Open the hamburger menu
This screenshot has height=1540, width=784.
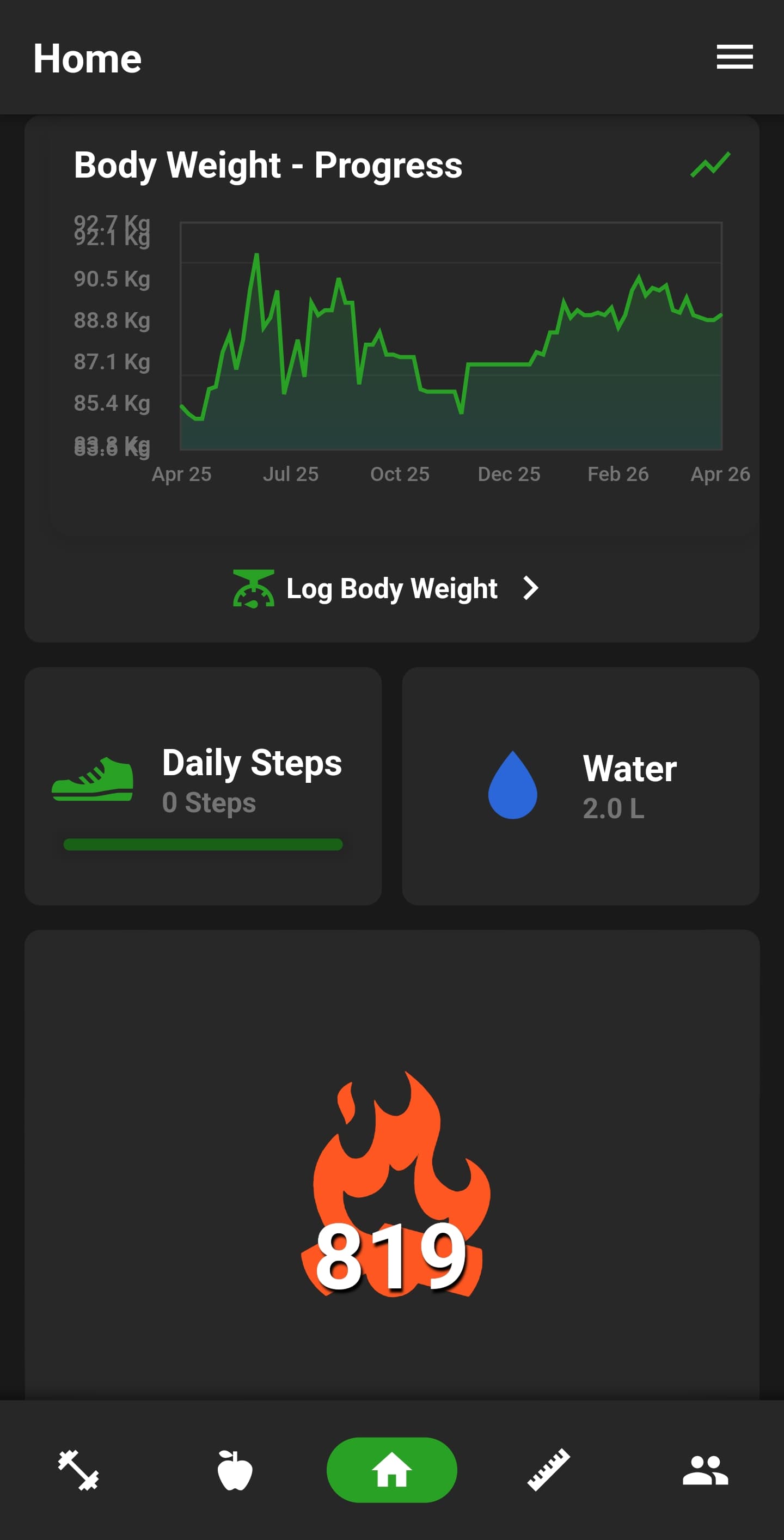(x=734, y=58)
